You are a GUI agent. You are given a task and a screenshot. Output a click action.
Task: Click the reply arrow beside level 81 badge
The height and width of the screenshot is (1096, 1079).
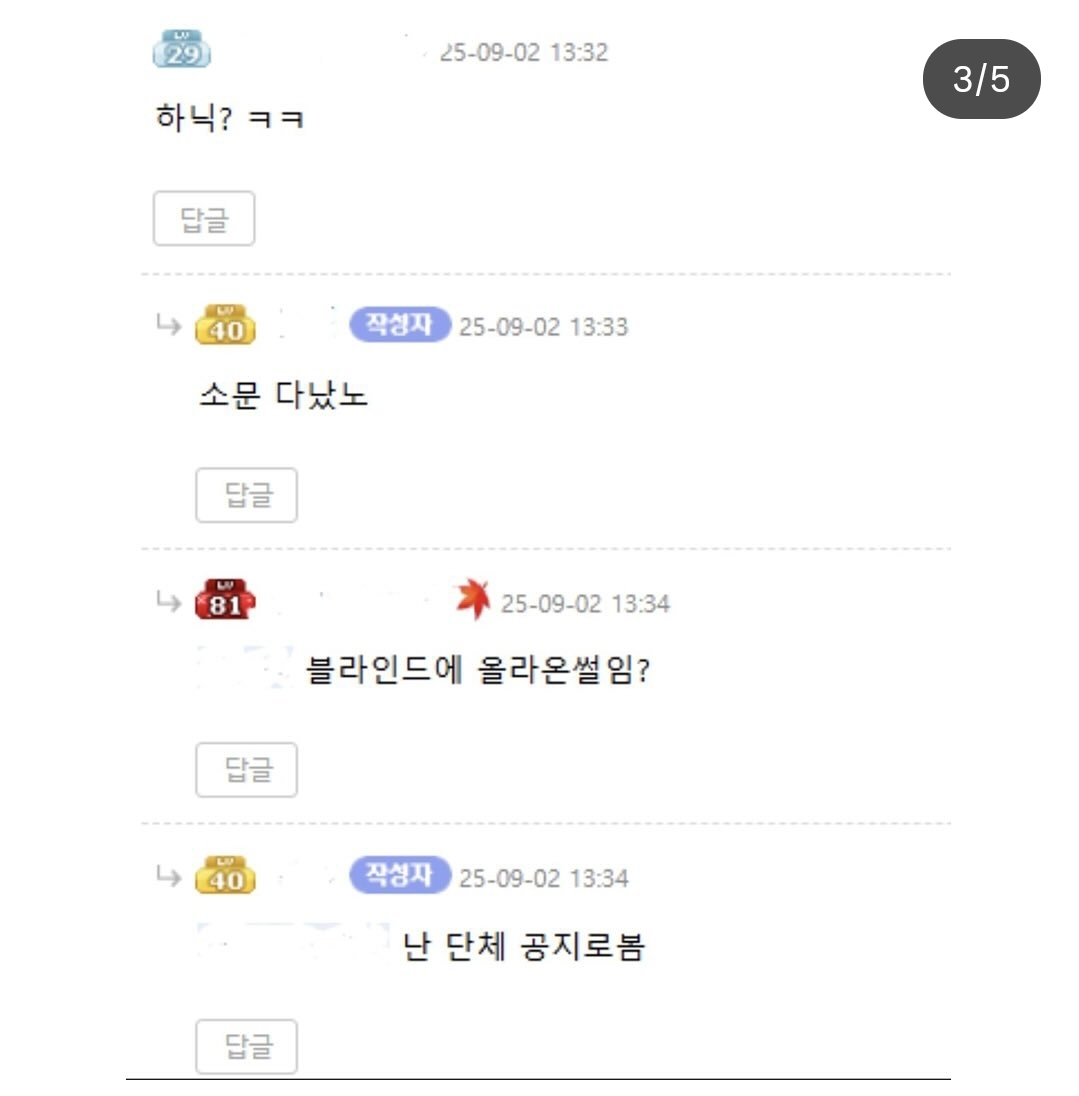(x=164, y=600)
